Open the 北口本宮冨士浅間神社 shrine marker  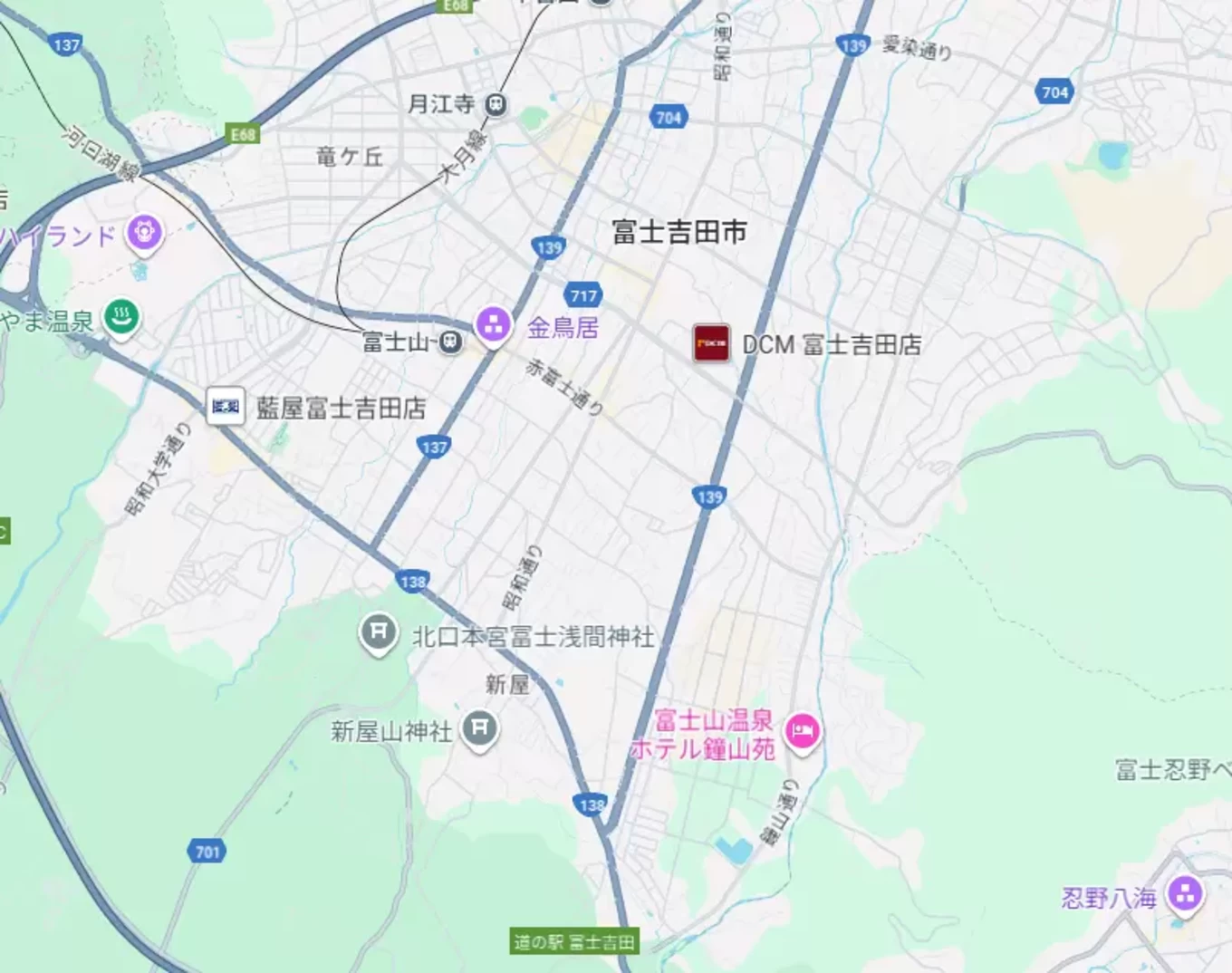[x=379, y=632]
